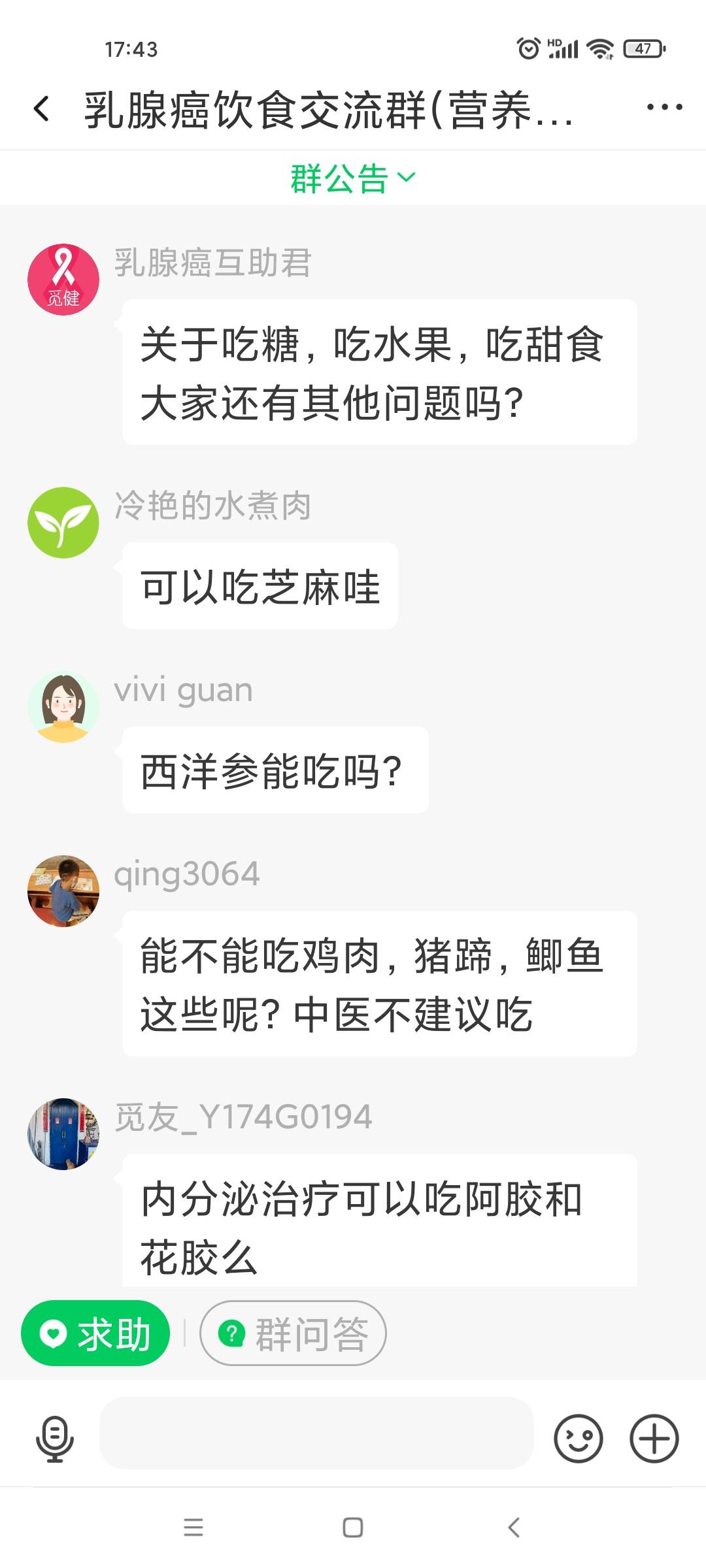The height and width of the screenshot is (1568, 706).
Task: Open the 群问答 group Q&A button
Action: (292, 1333)
